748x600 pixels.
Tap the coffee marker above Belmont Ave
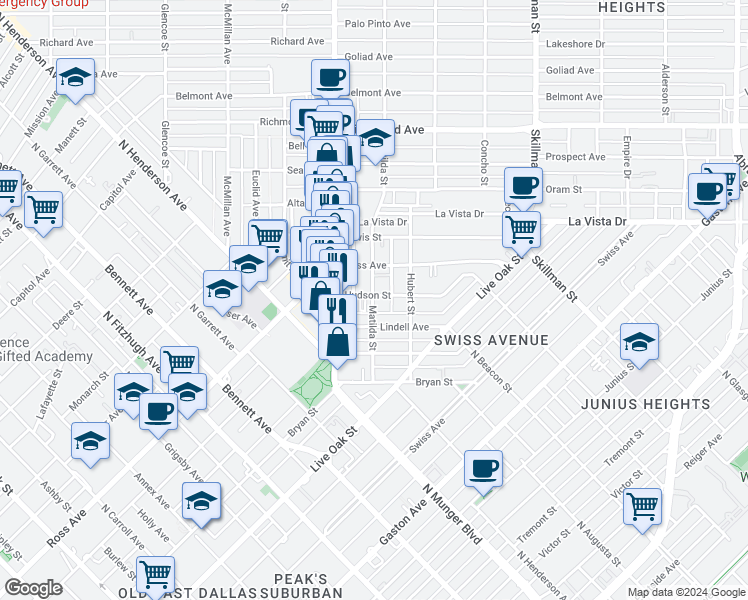pyautogui.click(x=331, y=80)
